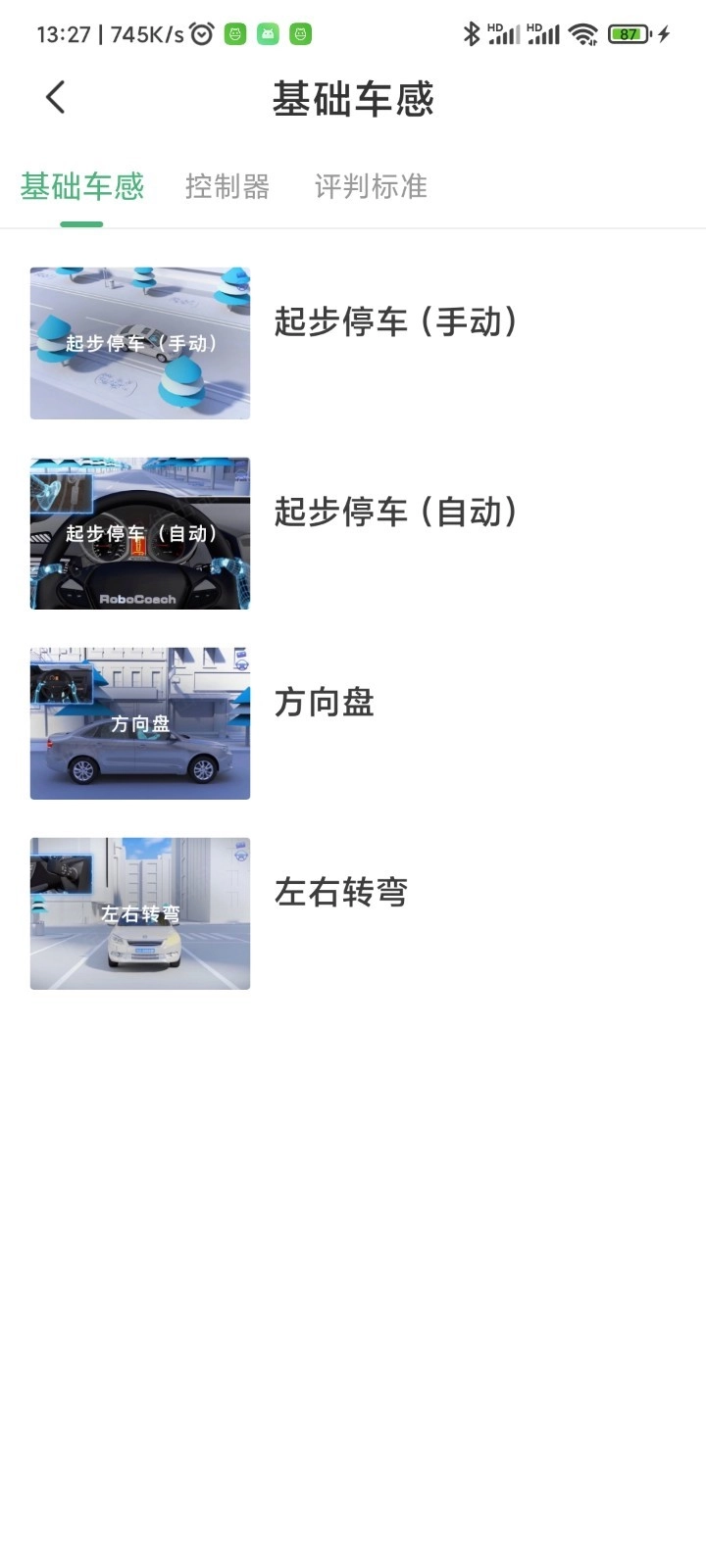Tap the battery indicator showing 87%
Screen dimensions: 706x1568
[625, 32]
